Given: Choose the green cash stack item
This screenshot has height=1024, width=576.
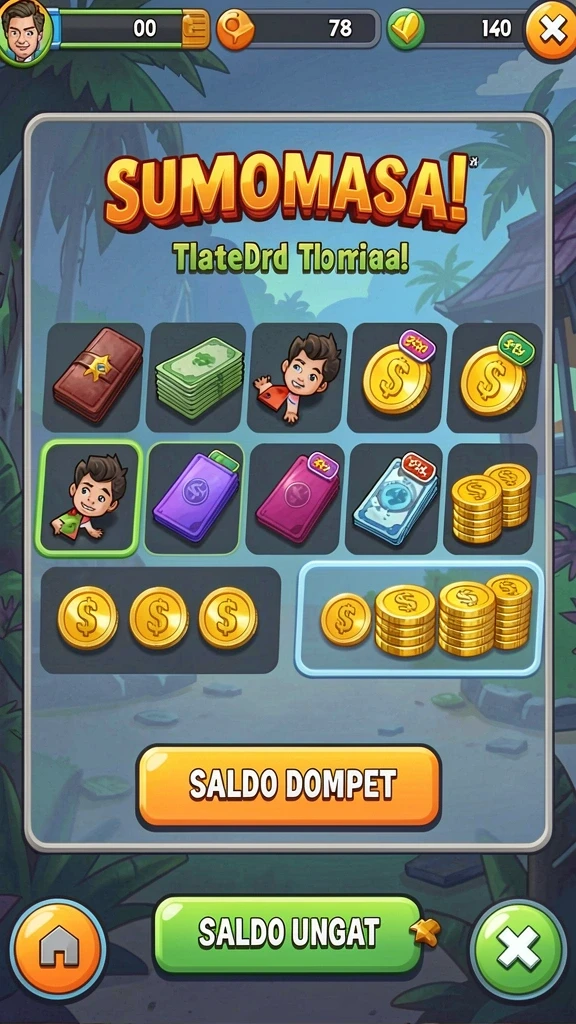Looking at the screenshot, I should tap(196, 377).
